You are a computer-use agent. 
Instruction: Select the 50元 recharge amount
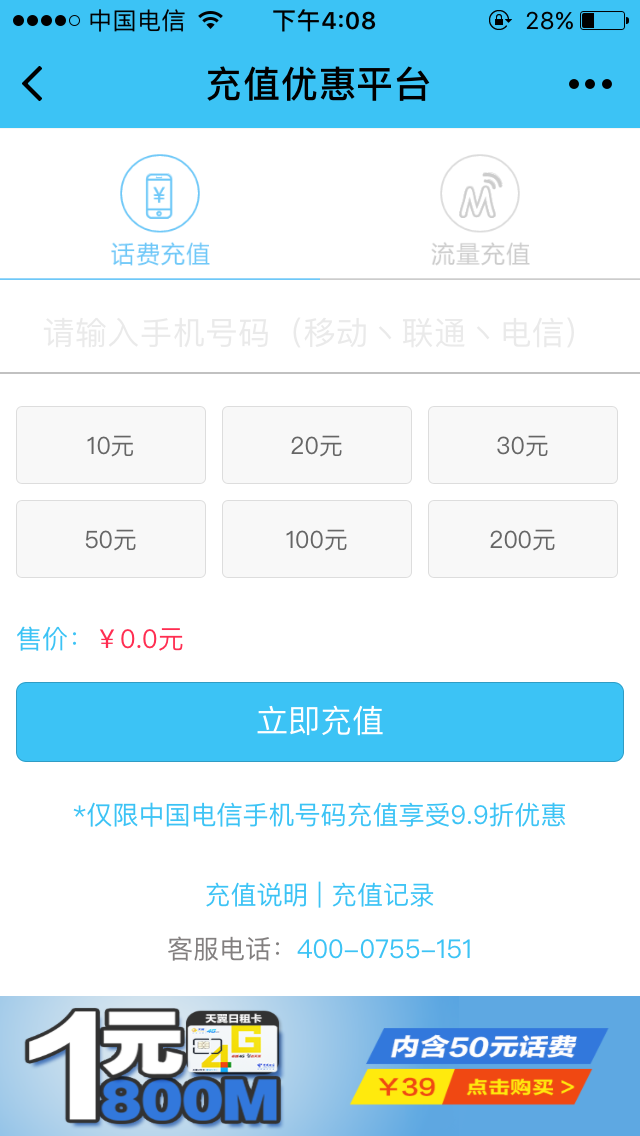(x=111, y=539)
